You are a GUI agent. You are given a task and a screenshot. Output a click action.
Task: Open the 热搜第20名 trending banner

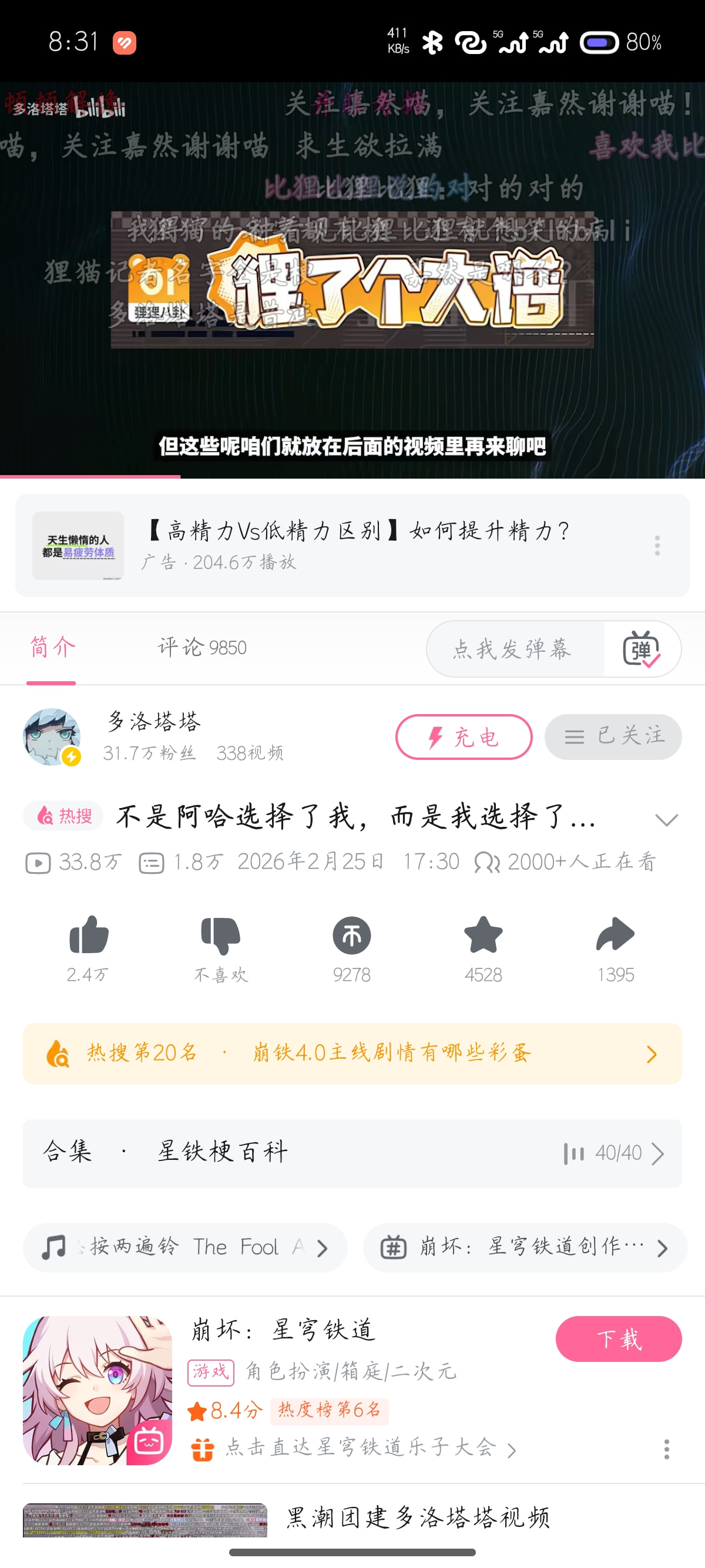pyautogui.click(x=352, y=1054)
